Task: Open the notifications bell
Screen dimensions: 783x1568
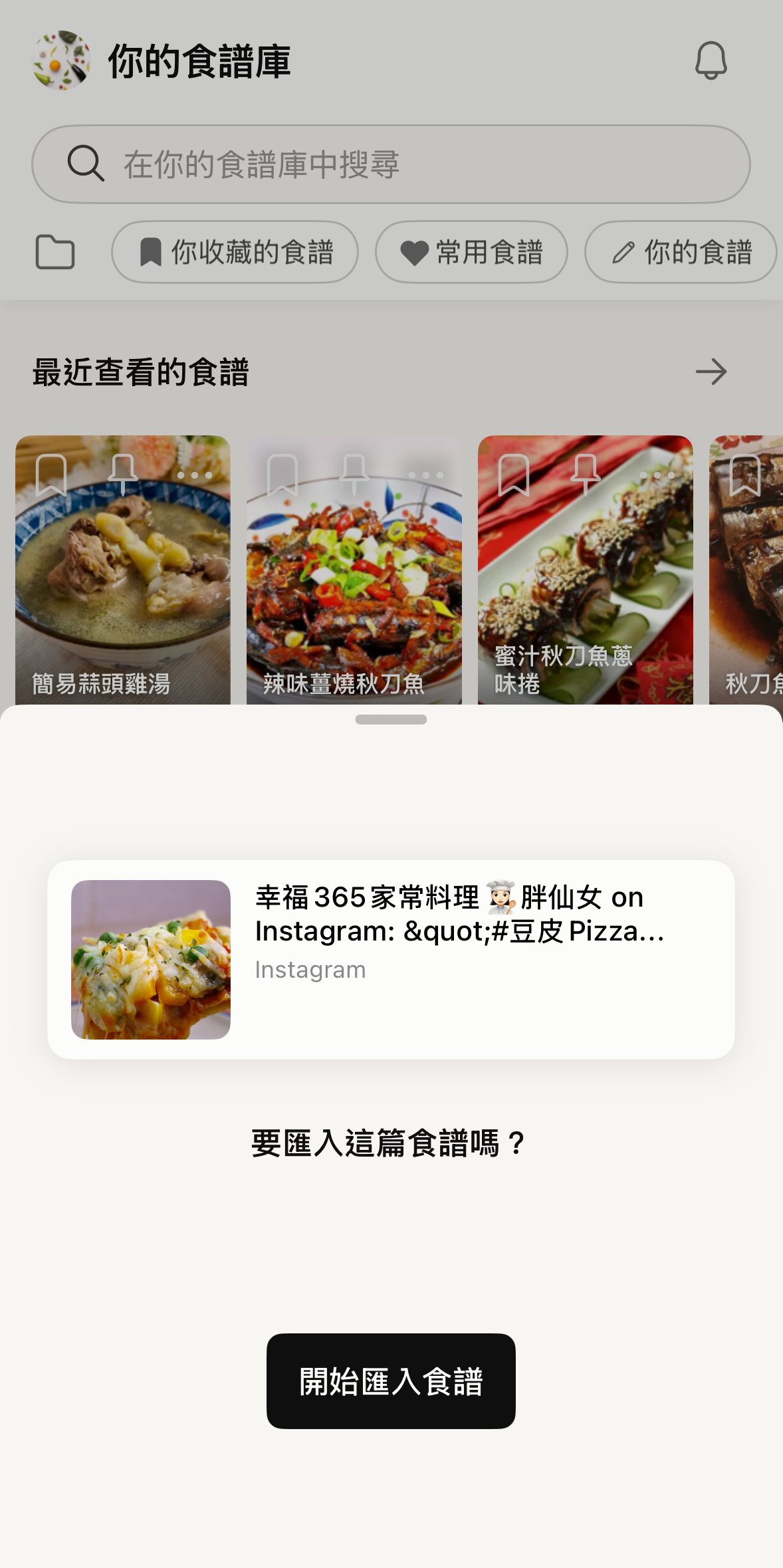Action: (711, 60)
